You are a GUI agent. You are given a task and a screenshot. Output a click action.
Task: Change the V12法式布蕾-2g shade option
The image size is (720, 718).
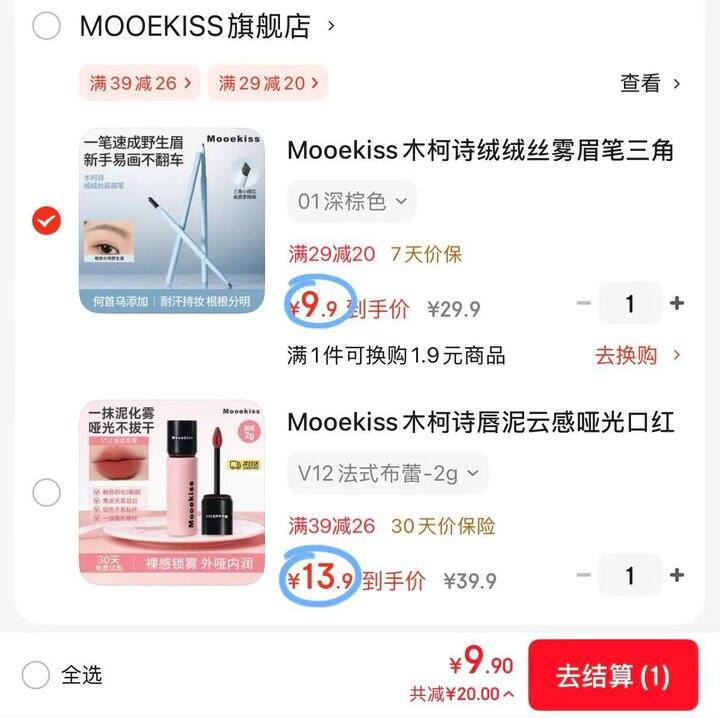388,473
